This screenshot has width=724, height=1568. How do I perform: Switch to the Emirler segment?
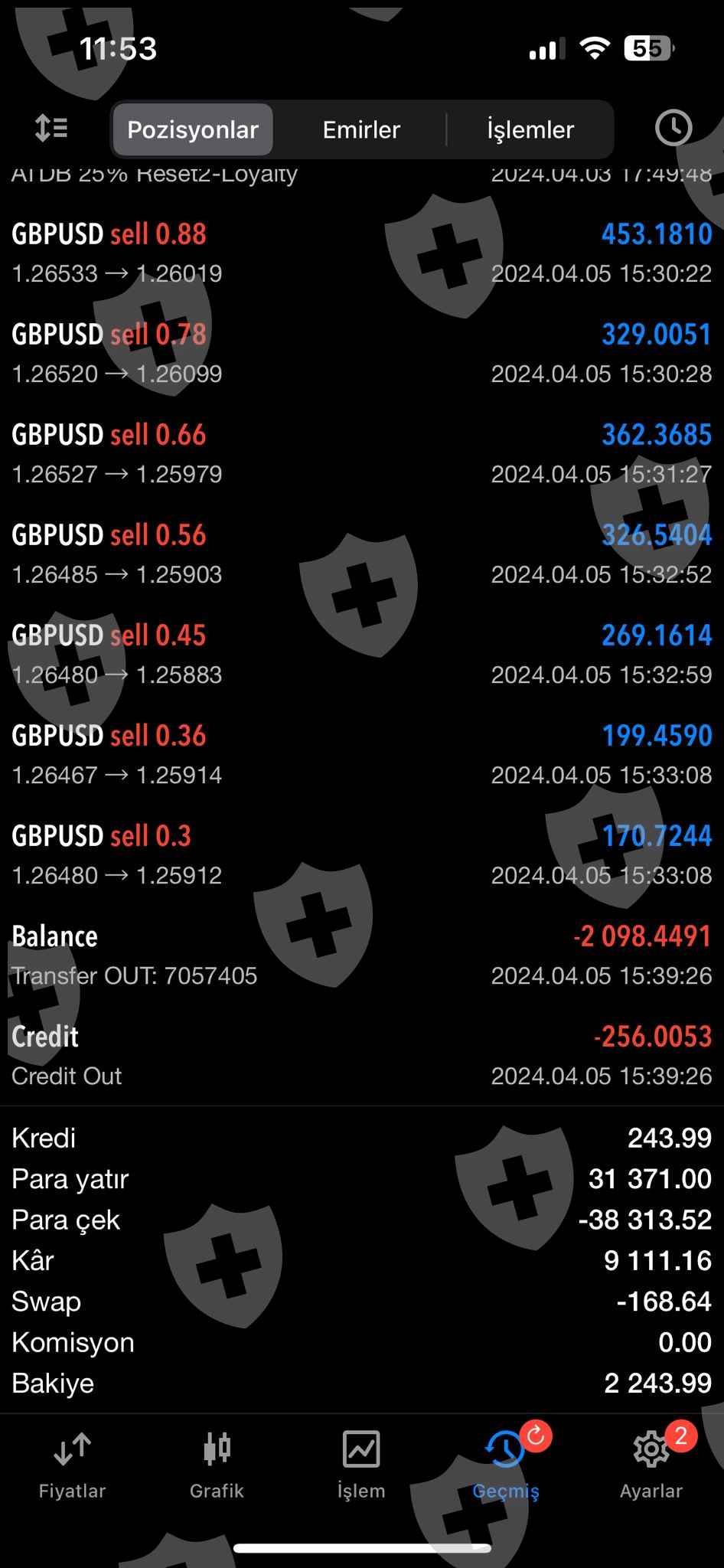point(361,129)
